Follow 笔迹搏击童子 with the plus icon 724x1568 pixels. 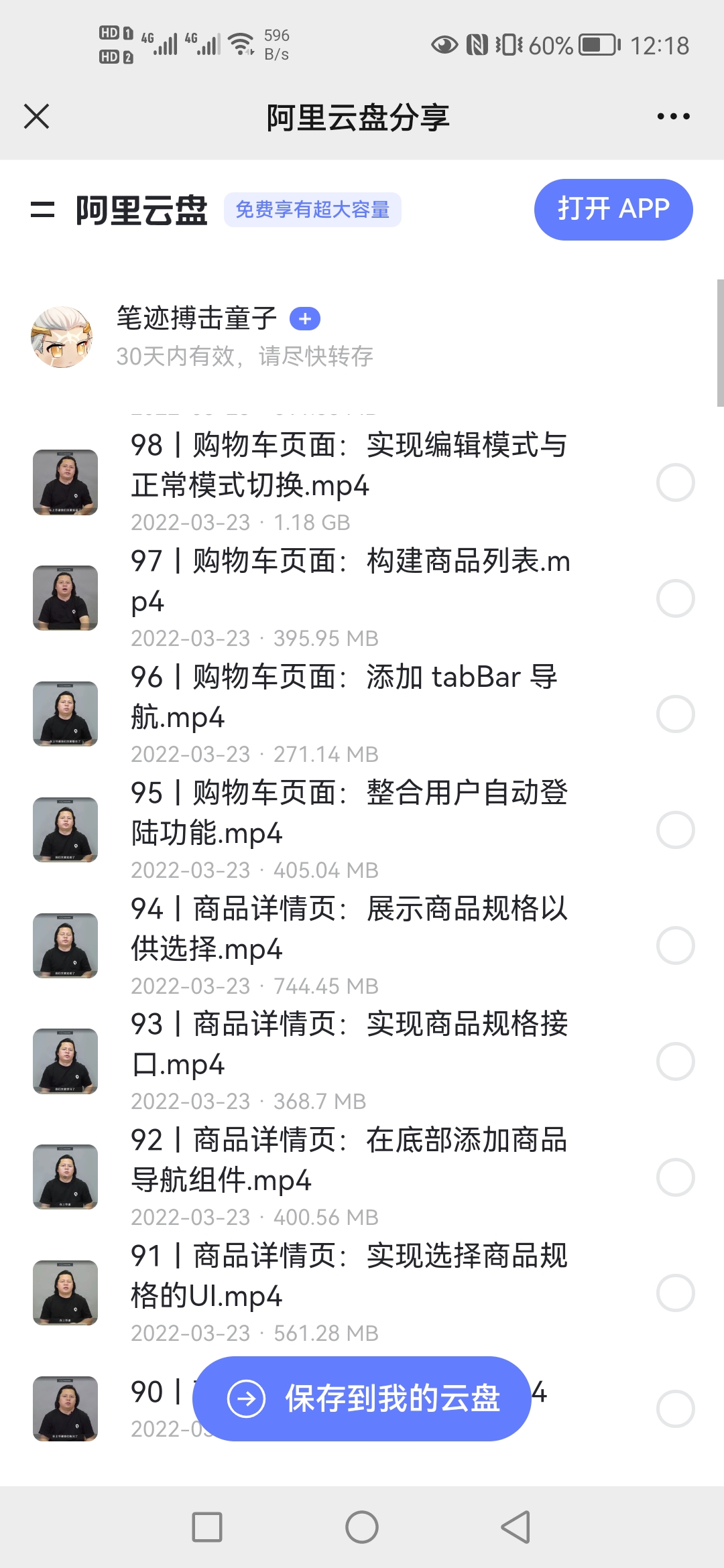point(304,319)
